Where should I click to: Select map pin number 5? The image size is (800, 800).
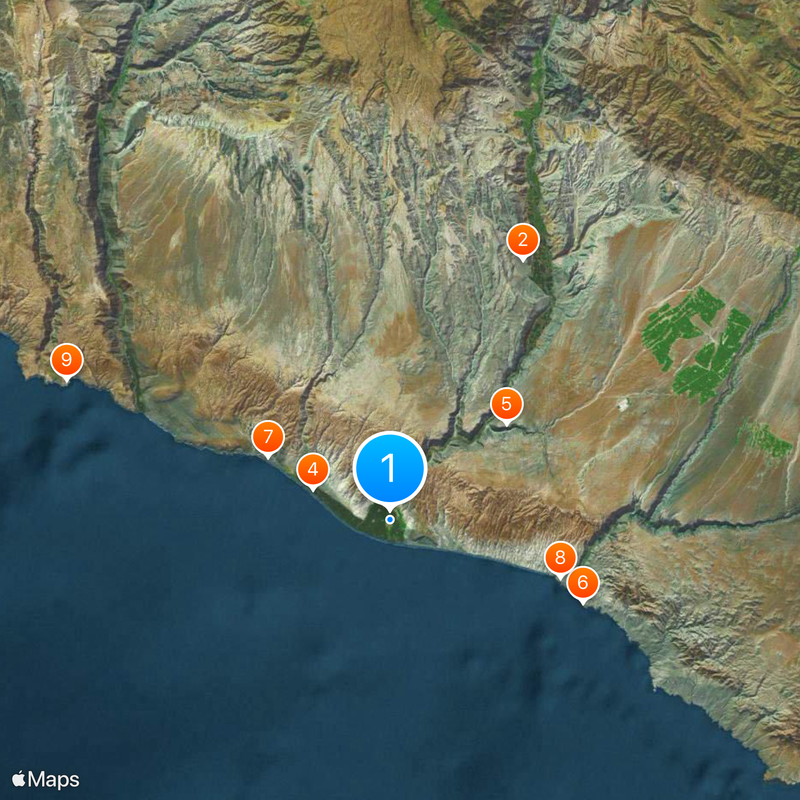506,404
